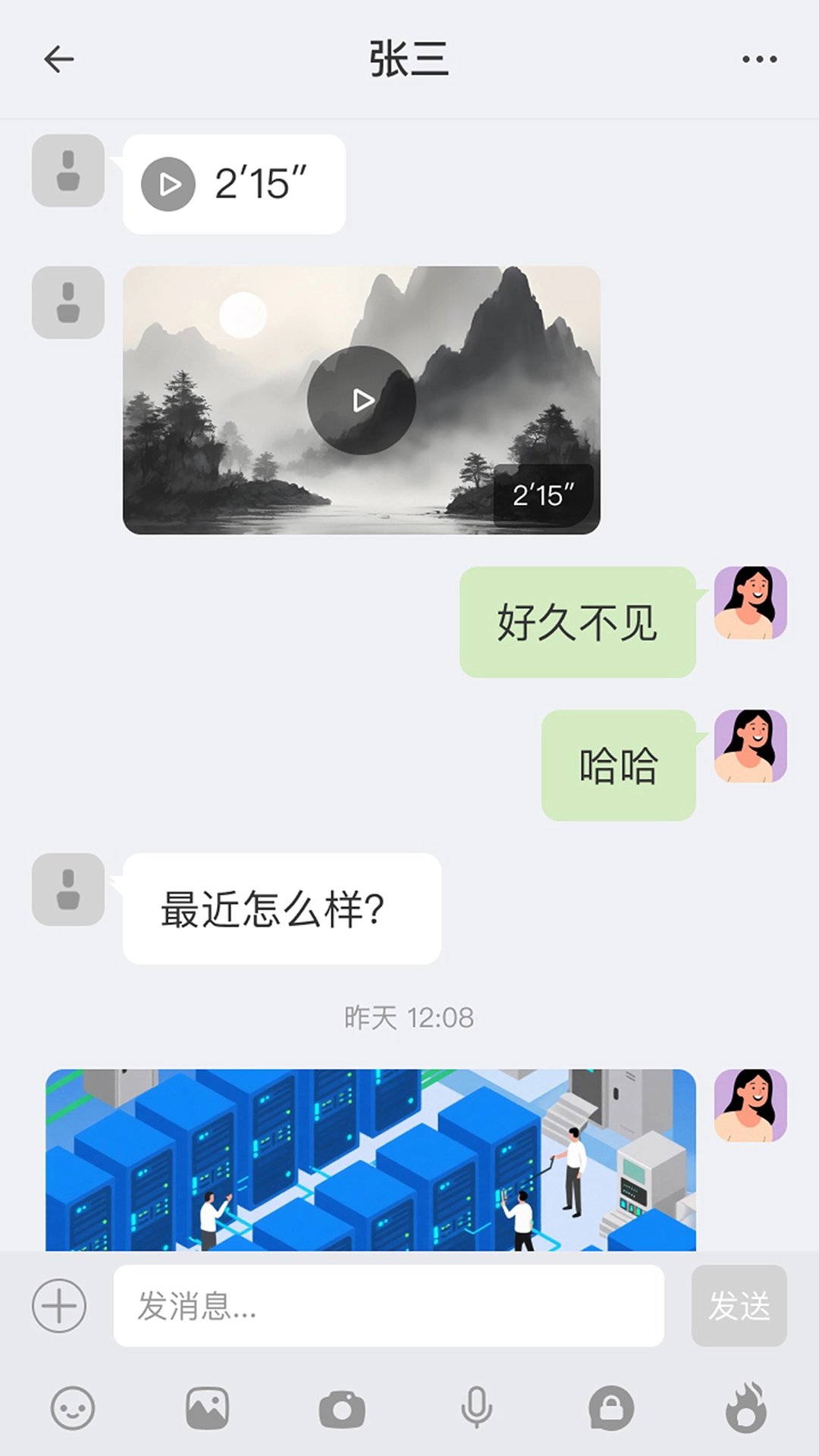Viewport: 819px width, 1456px height.
Task: Open the emoji picker
Action: (x=73, y=1408)
